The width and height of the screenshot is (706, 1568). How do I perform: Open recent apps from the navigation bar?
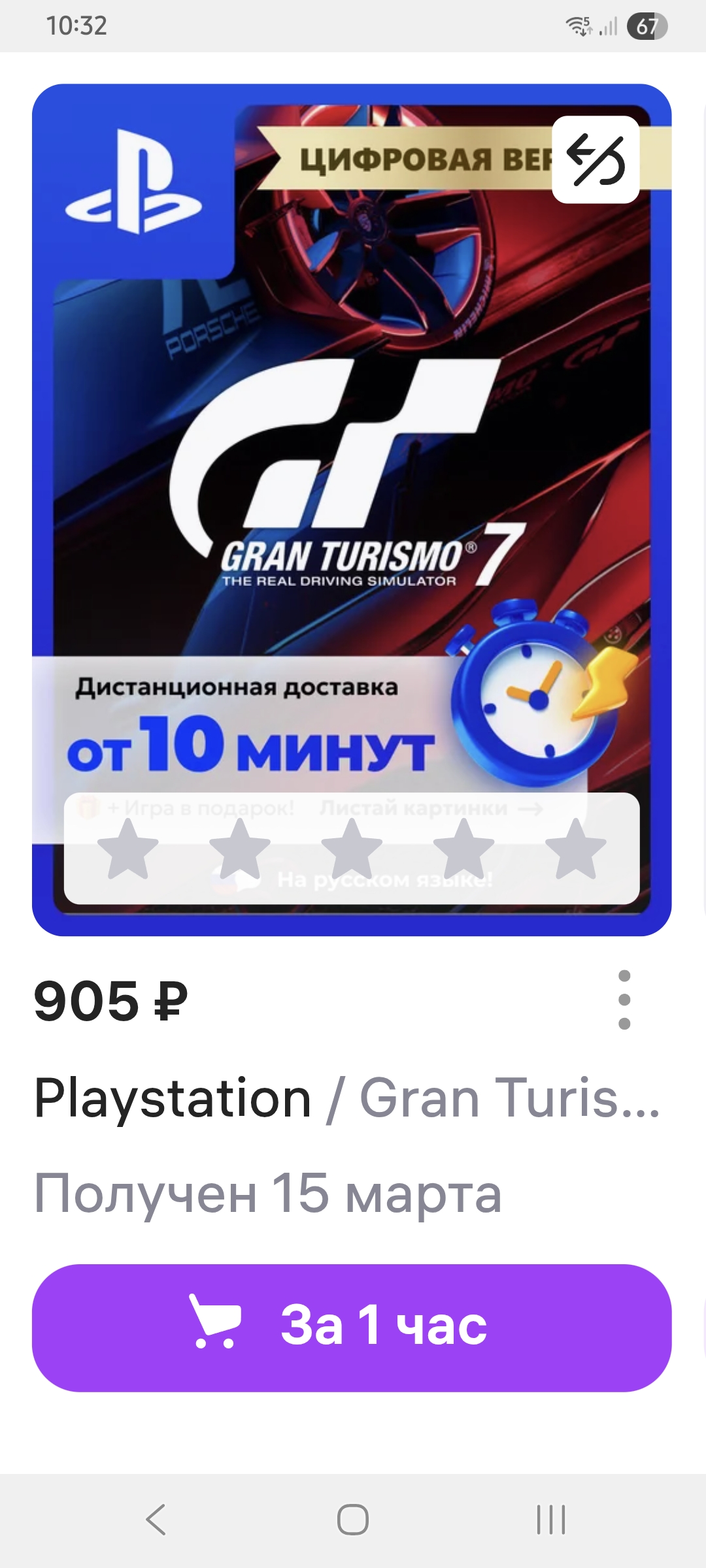coord(550,1520)
